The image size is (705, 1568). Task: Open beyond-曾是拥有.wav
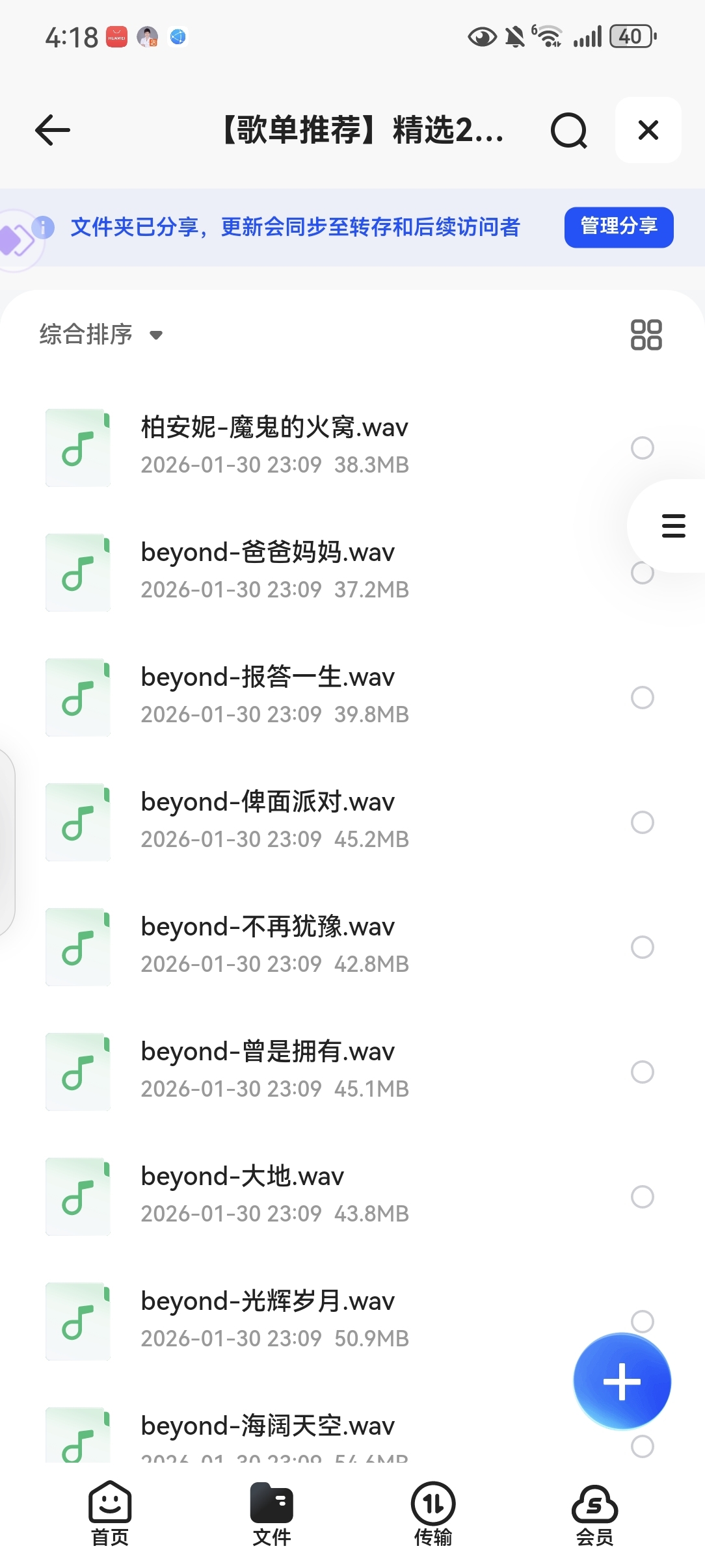[268, 1070]
